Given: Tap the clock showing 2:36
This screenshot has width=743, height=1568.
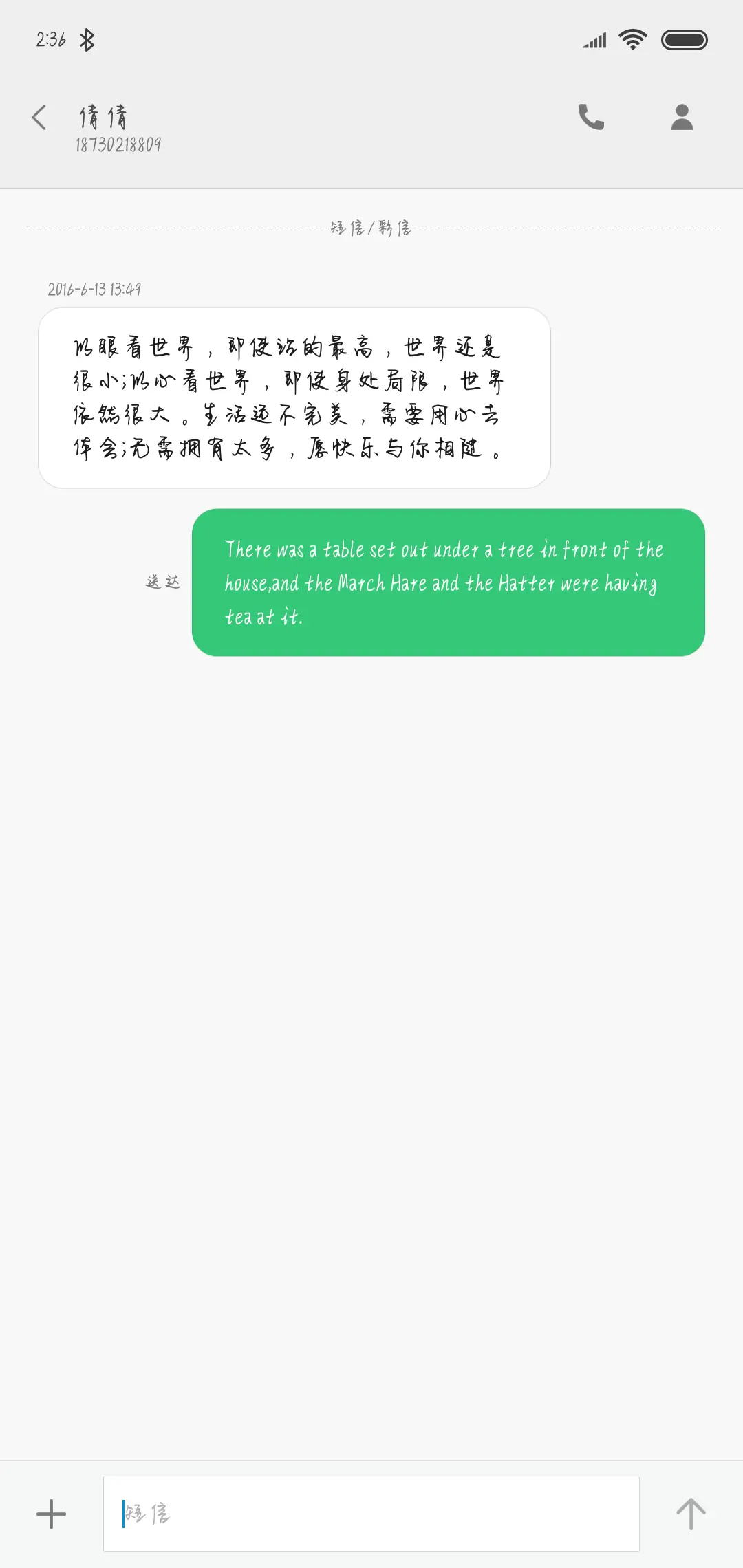Looking at the screenshot, I should point(52,39).
